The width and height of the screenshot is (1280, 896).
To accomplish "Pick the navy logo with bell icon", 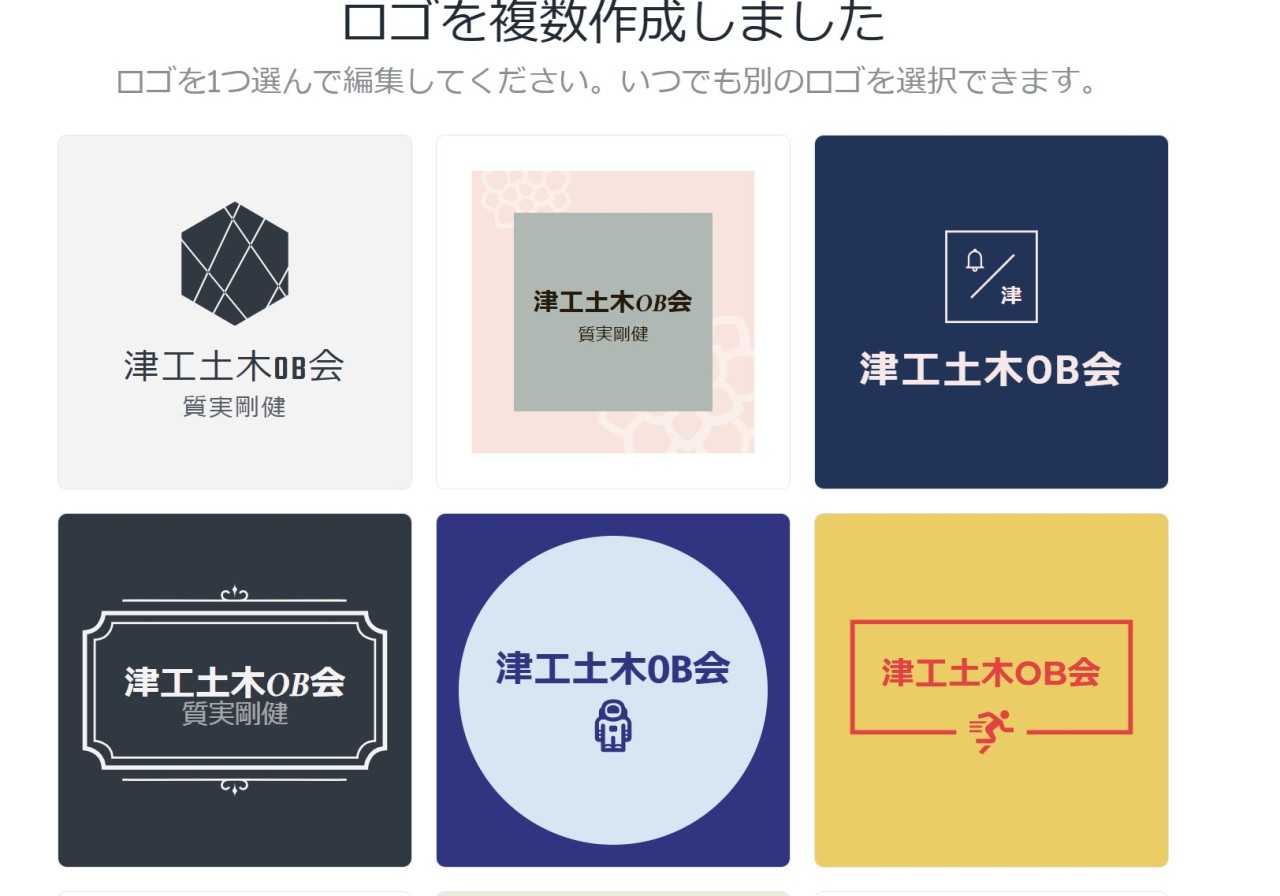I will pyautogui.click(x=991, y=312).
